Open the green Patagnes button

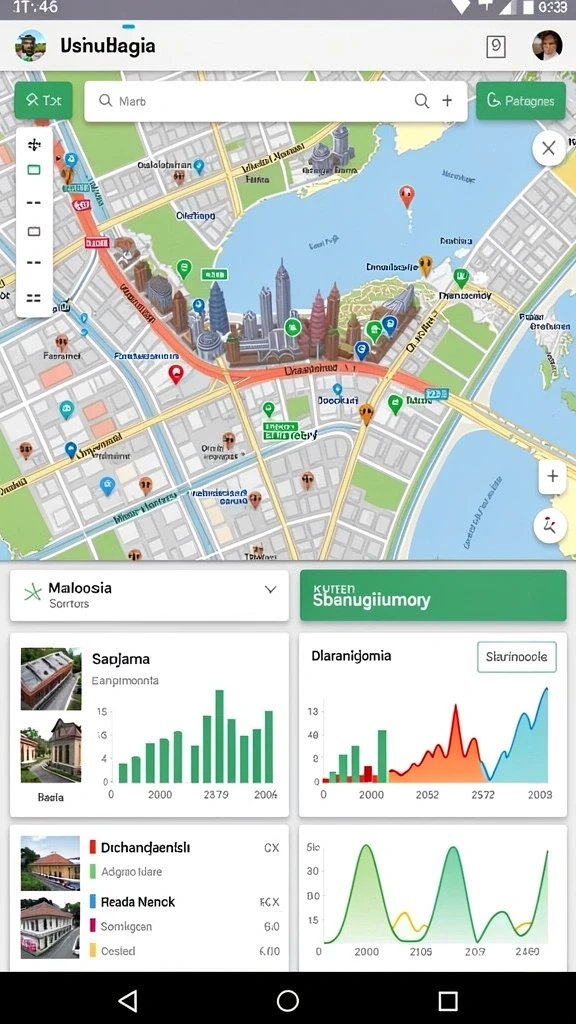(520, 101)
